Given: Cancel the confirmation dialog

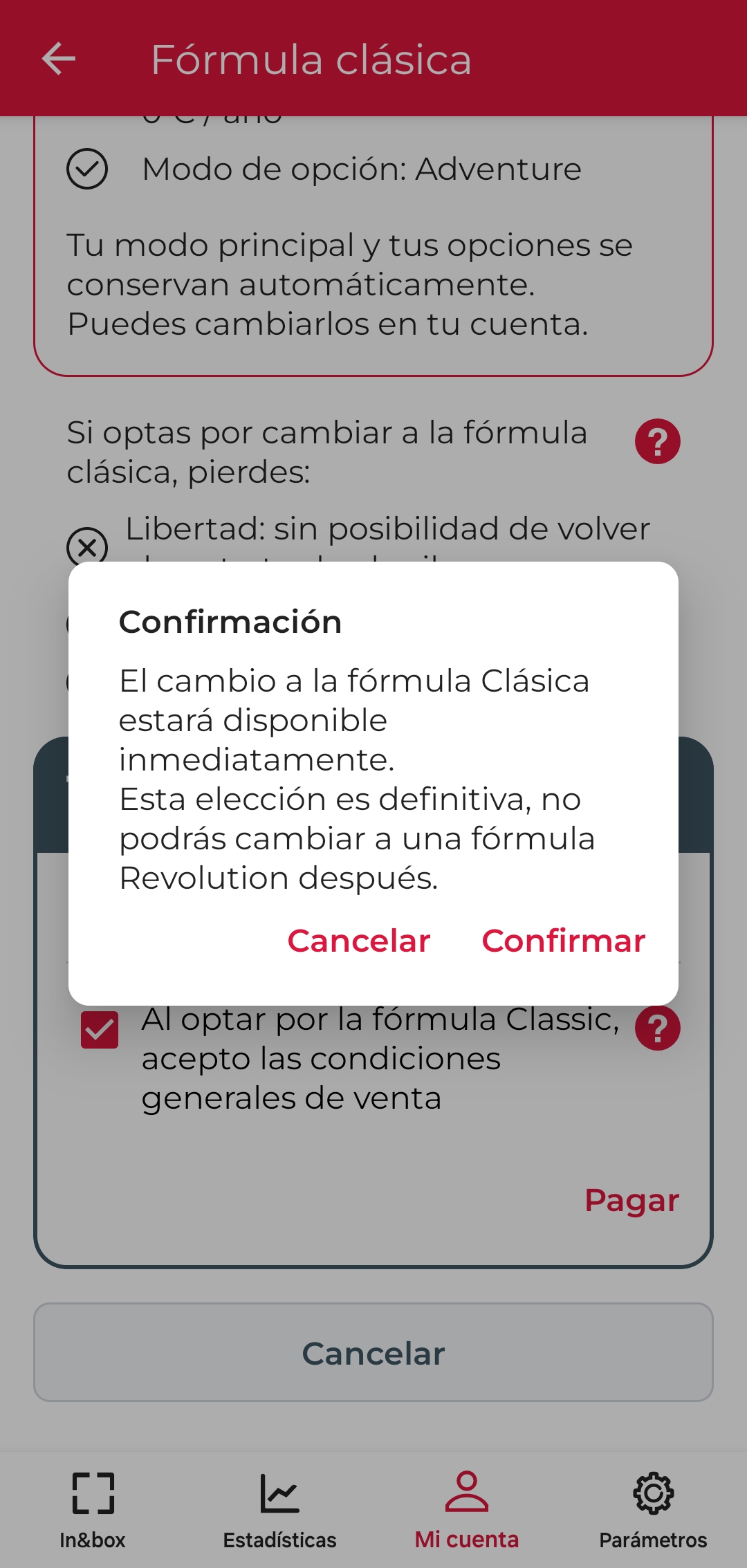Looking at the screenshot, I should click(359, 941).
